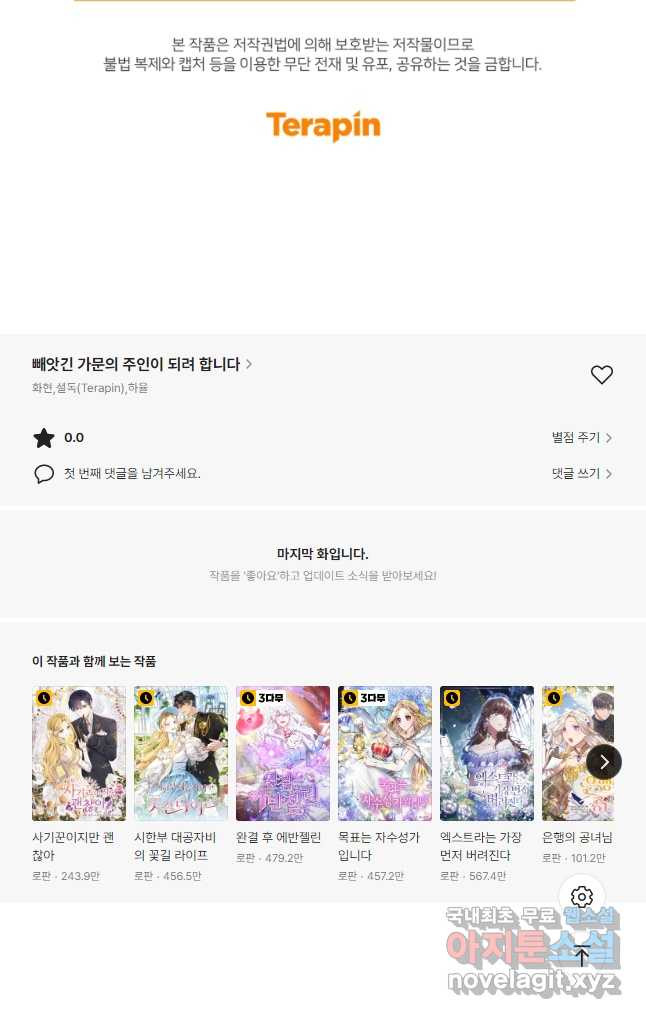Open the viewer settings gear
Image resolution: width=646 pixels, height=1019 pixels.
[x=582, y=897]
